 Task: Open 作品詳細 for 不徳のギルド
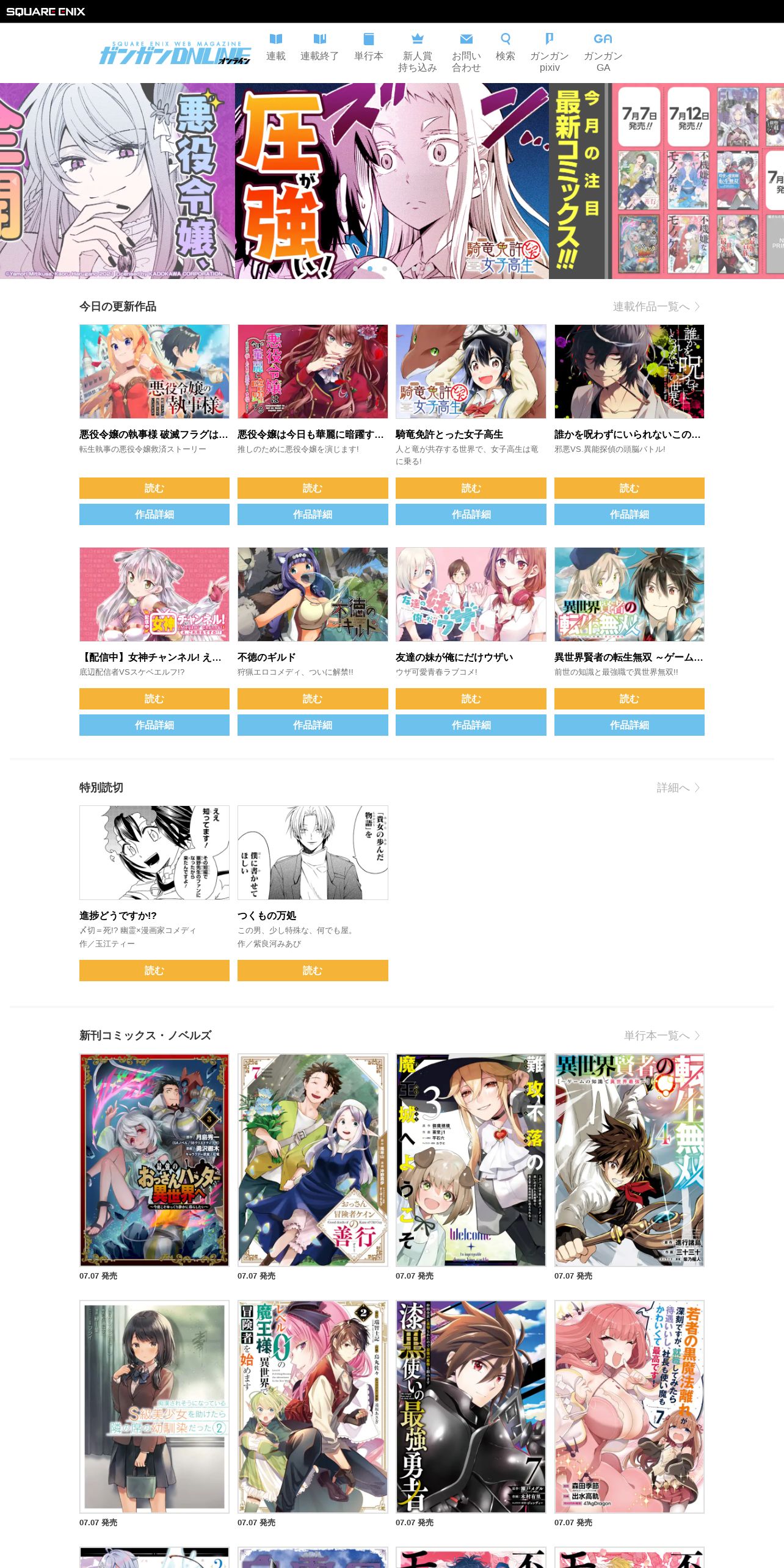coord(313,725)
